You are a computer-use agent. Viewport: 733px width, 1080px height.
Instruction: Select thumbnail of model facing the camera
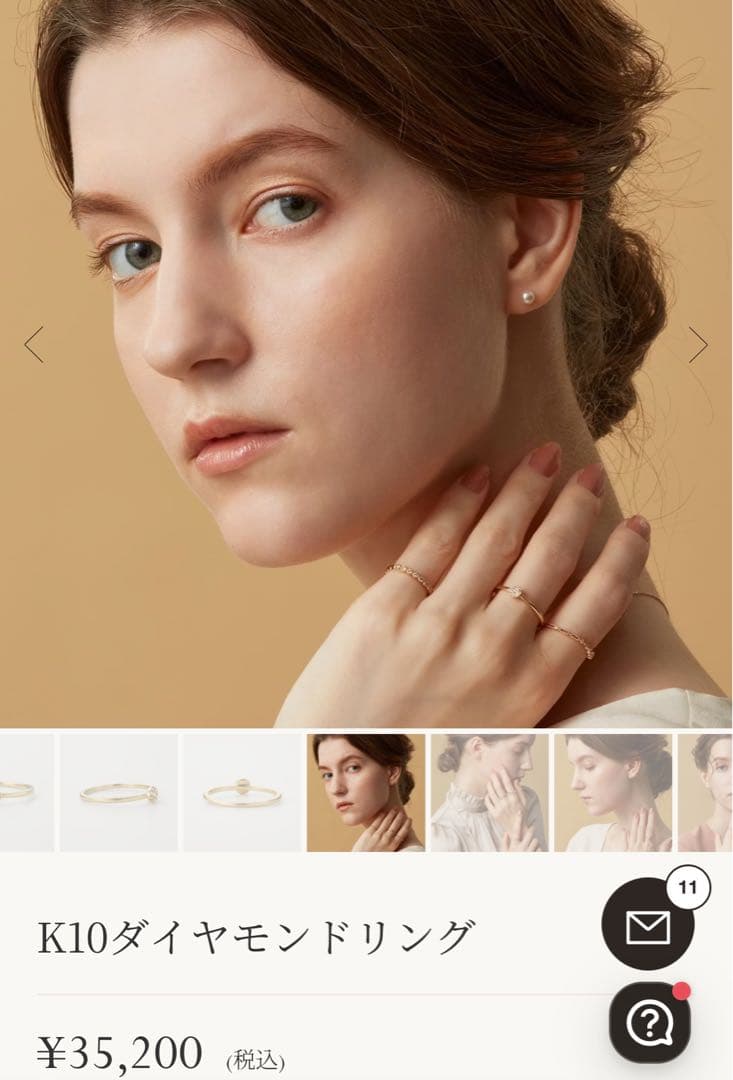pyautogui.click(x=366, y=793)
